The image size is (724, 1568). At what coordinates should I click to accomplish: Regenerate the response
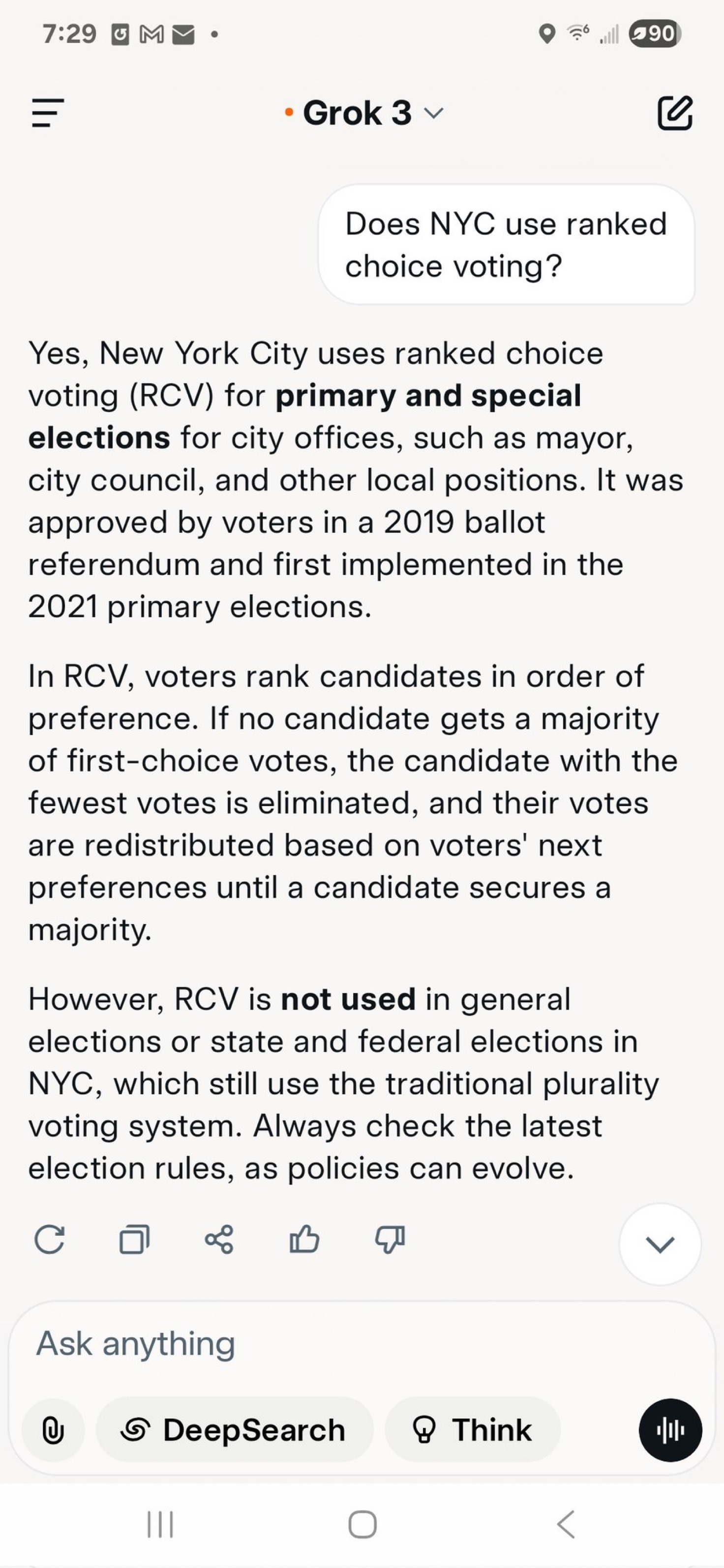(x=49, y=1239)
